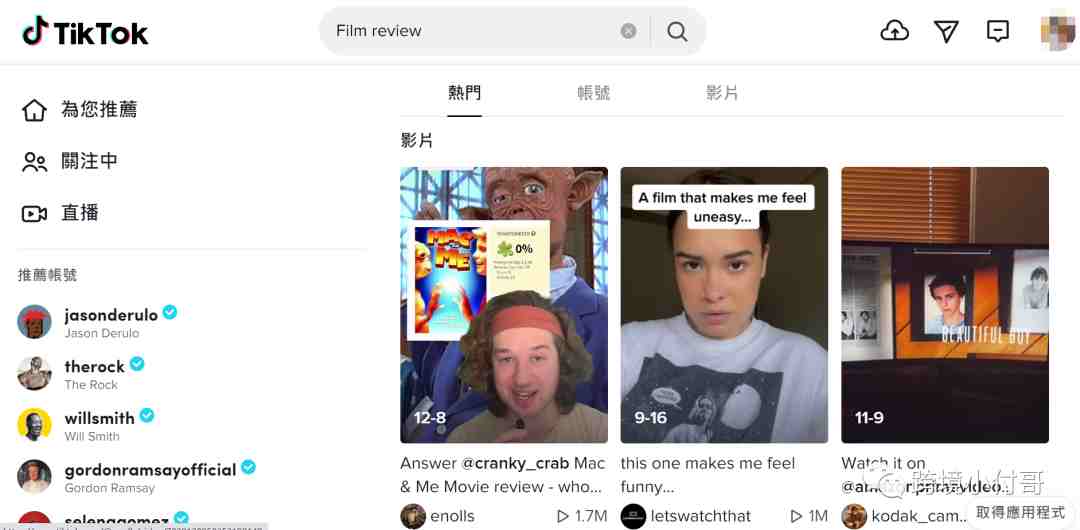Viewport: 1080px width, 530px height.
Task: Open jasonderulo's account
Action: click(x=110, y=314)
